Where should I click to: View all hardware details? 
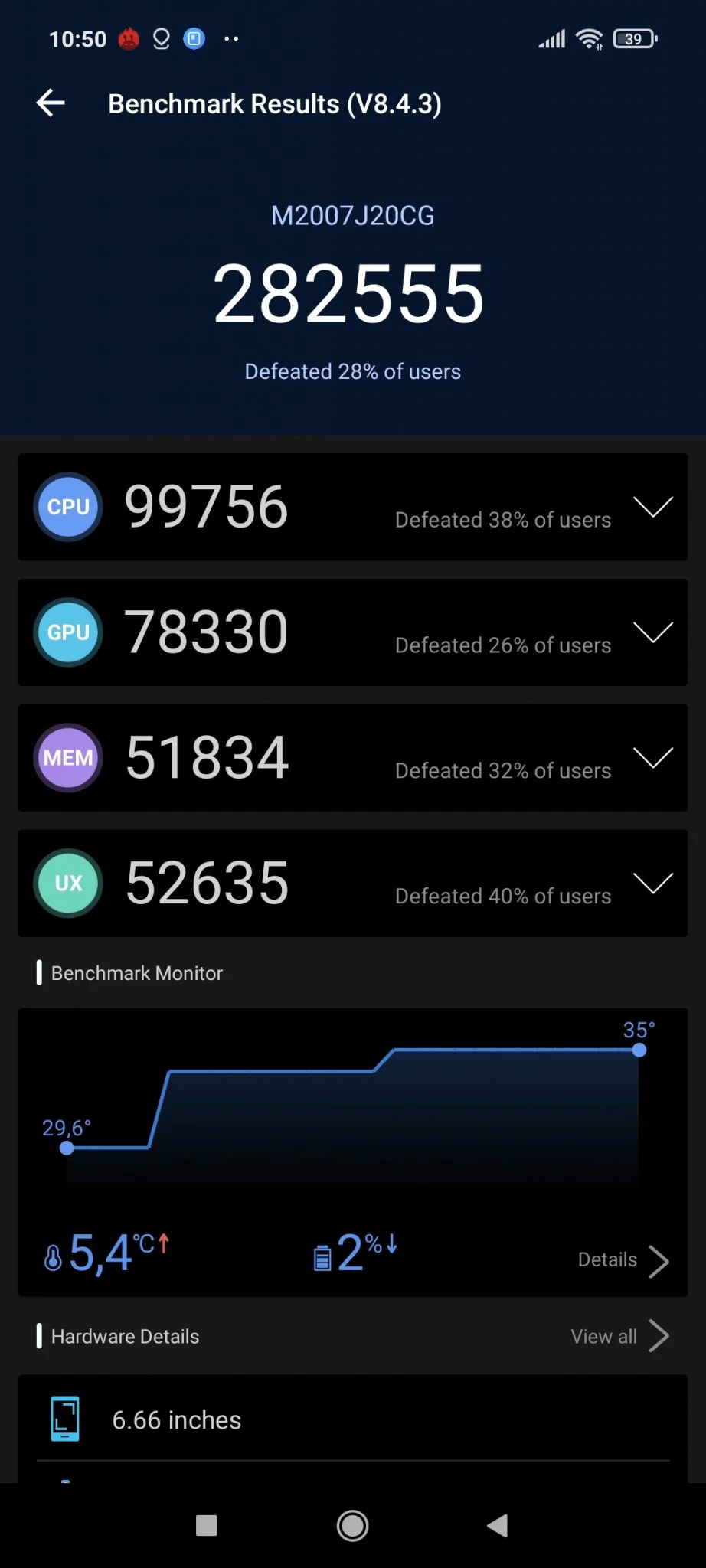click(x=619, y=1336)
